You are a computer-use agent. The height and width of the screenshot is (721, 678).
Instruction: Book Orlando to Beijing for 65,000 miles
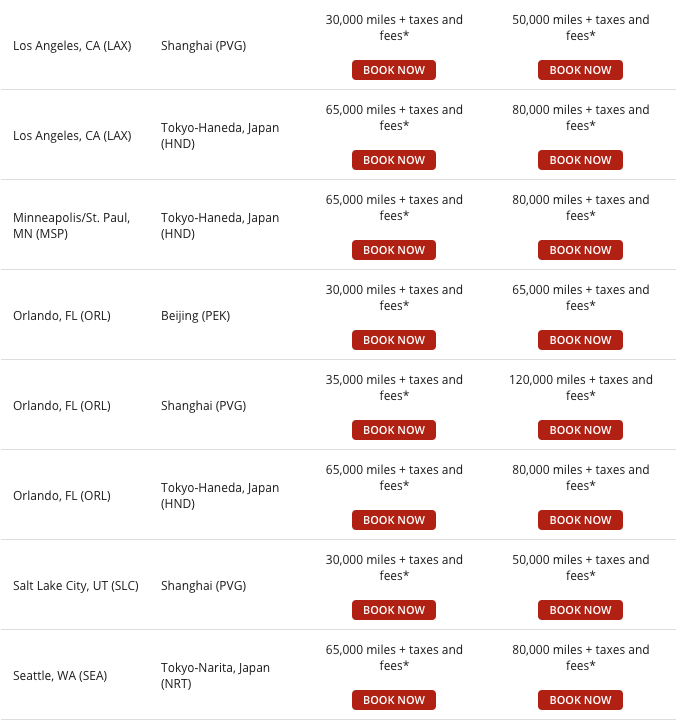point(580,340)
